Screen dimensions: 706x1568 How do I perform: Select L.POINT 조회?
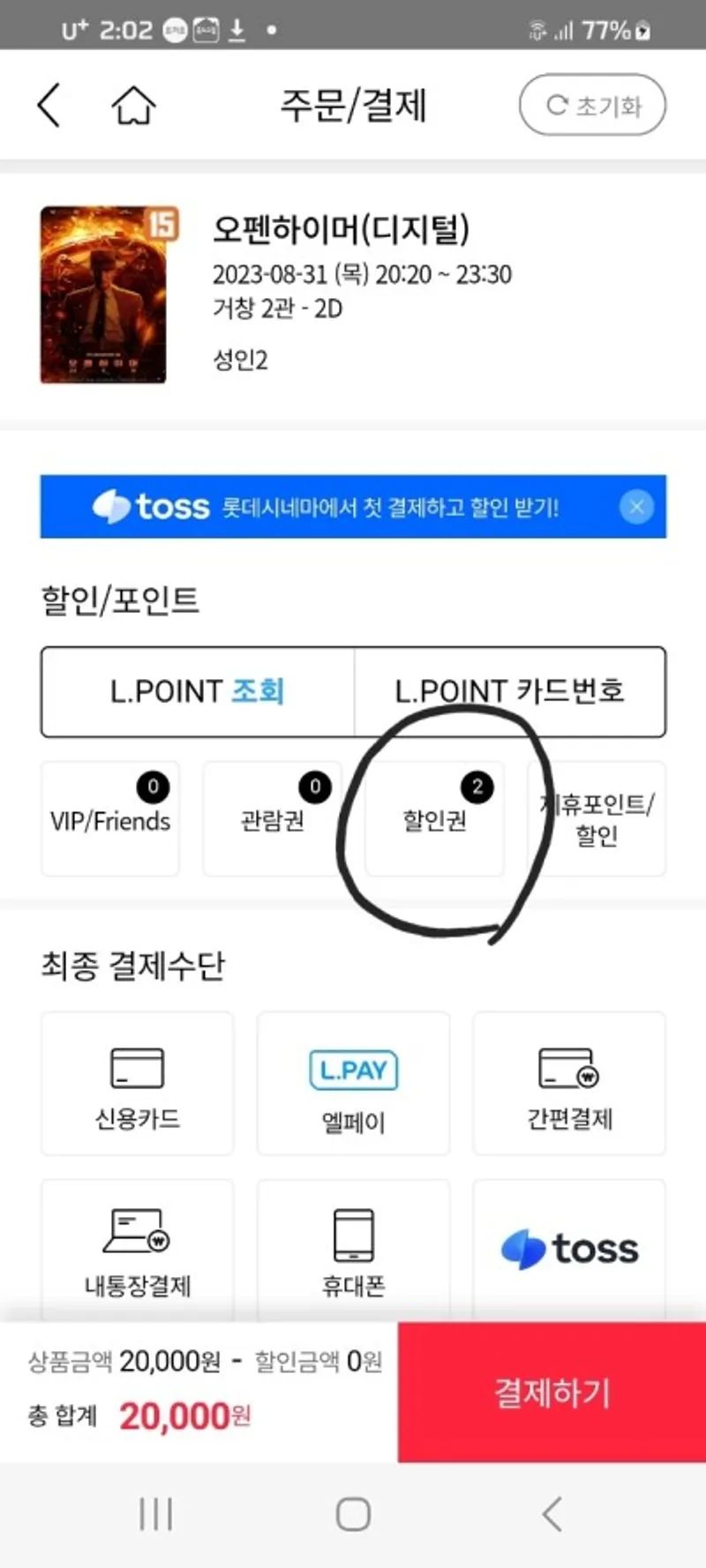[x=198, y=691]
